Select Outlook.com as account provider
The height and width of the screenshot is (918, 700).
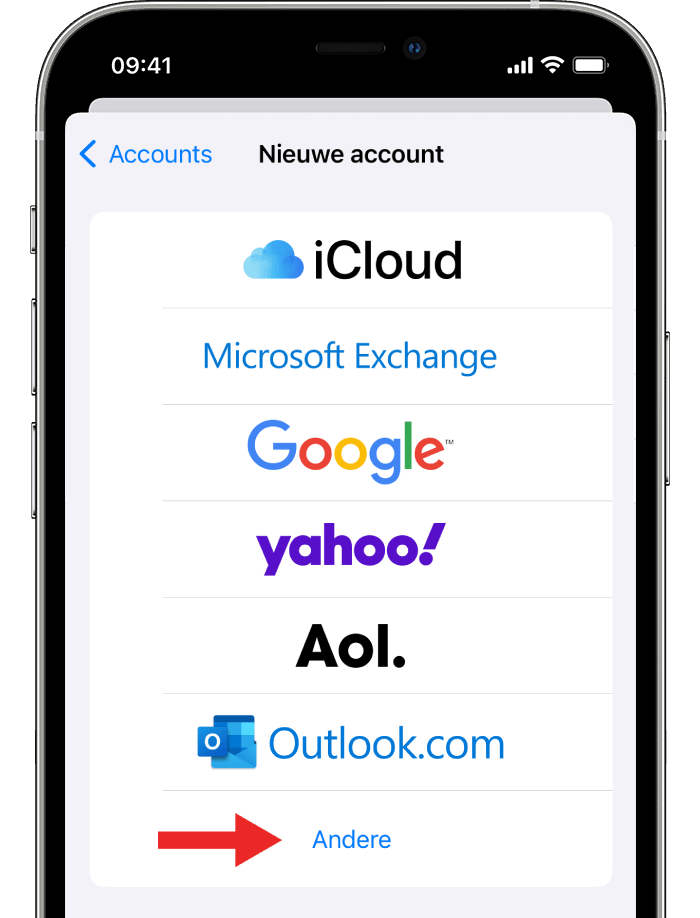point(350,743)
